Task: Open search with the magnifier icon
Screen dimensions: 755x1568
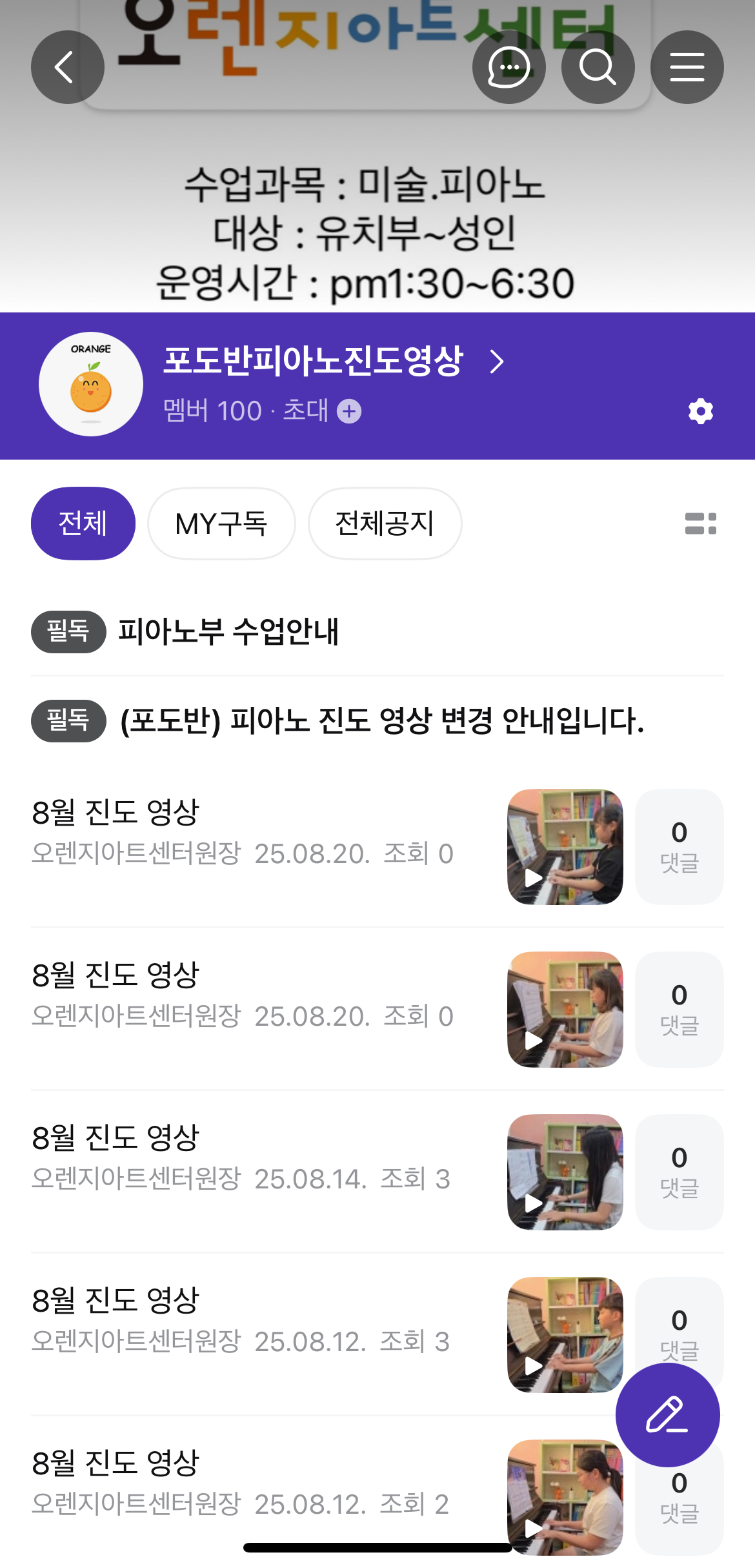Action: [x=598, y=67]
